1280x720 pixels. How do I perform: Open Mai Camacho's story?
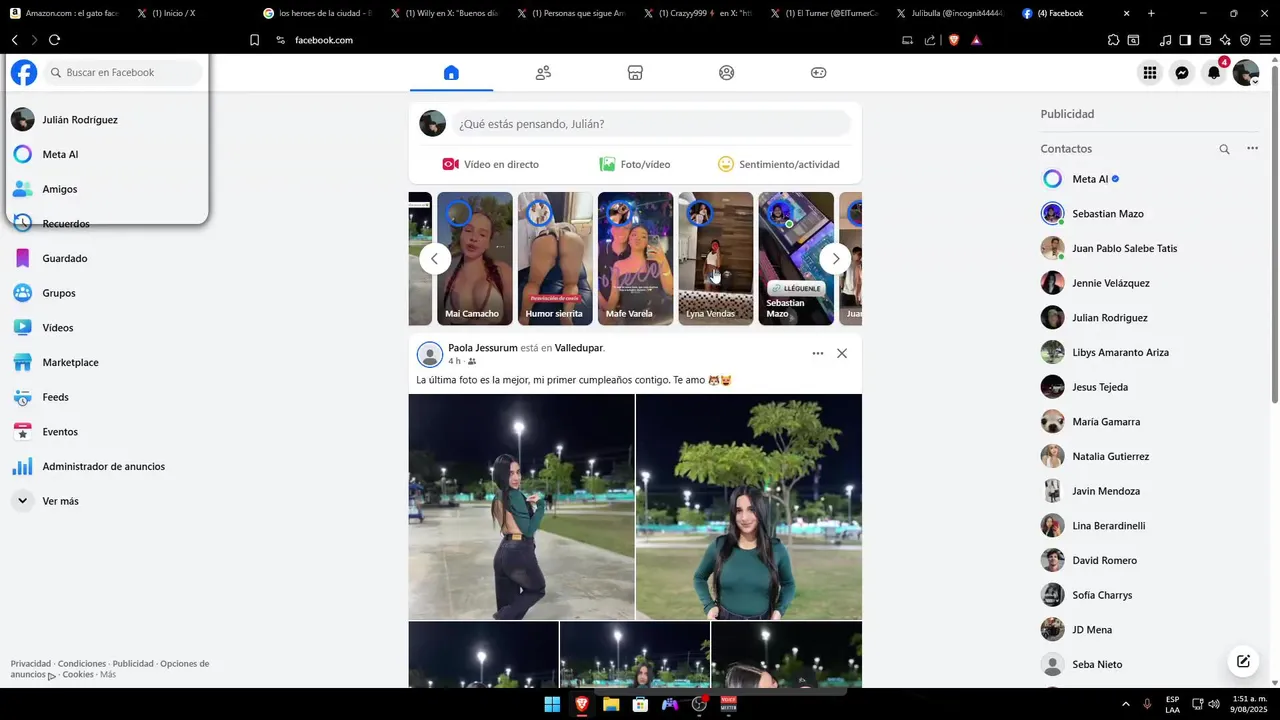click(x=475, y=258)
